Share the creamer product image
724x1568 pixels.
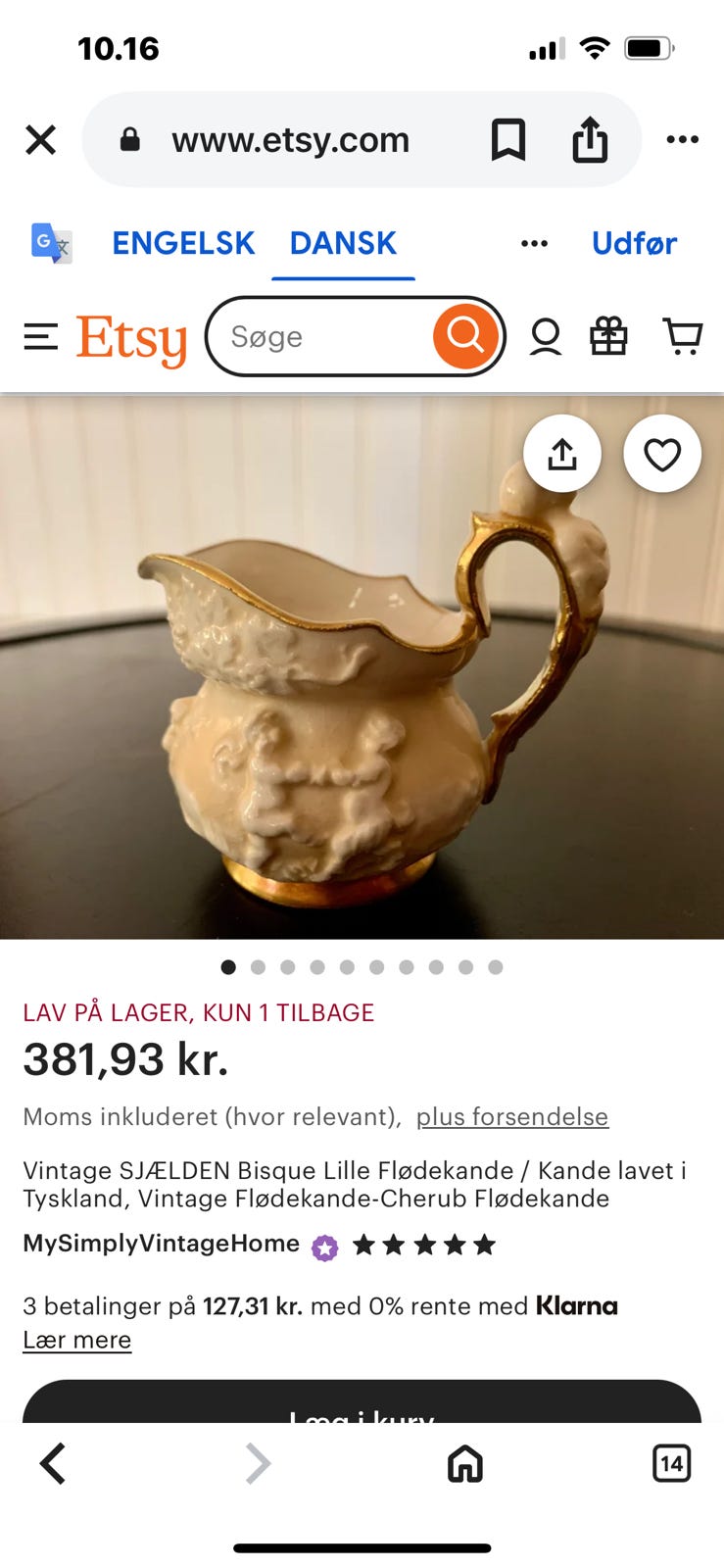pyautogui.click(x=561, y=453)
